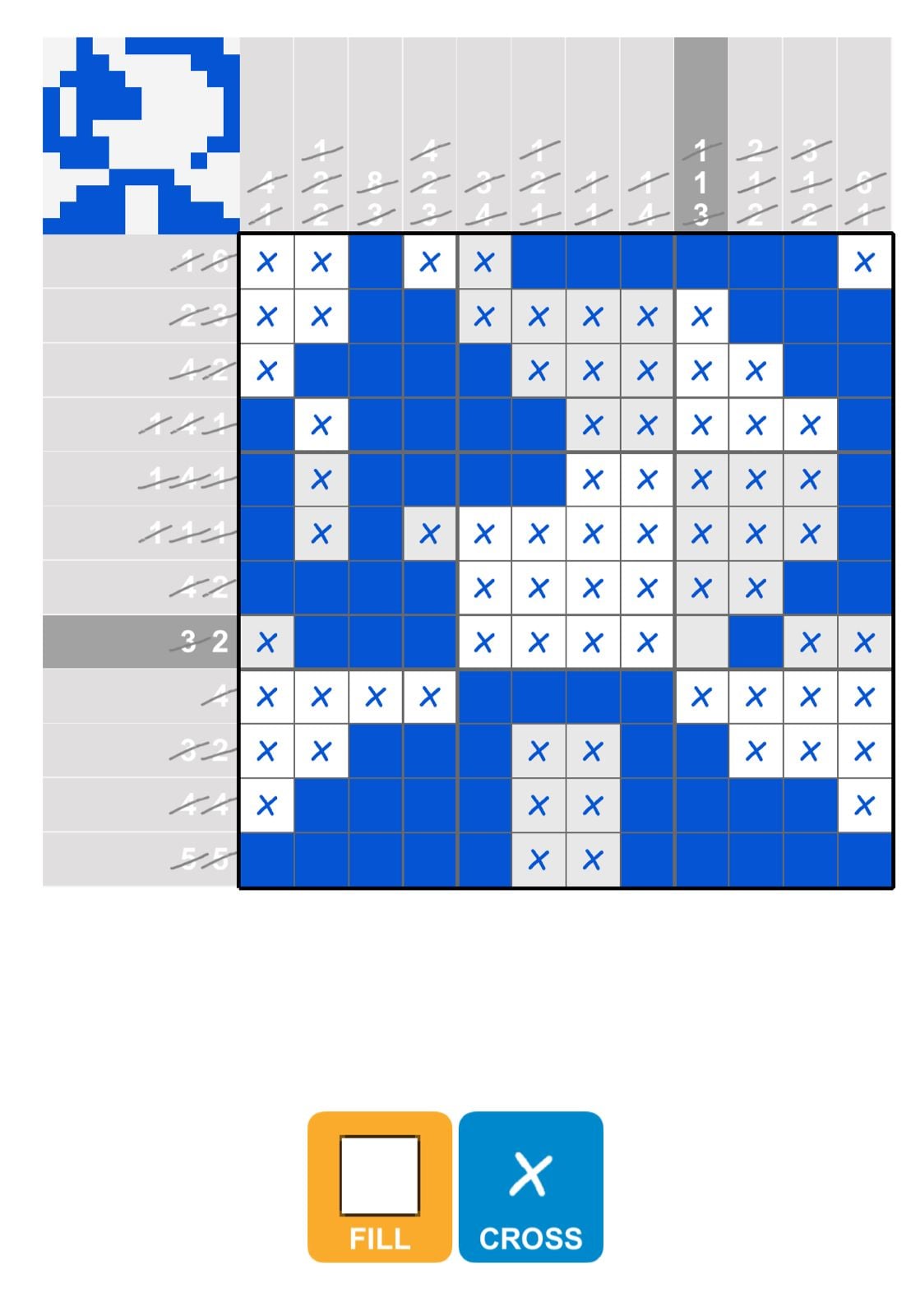This screenshot has height=1316, width=911.
Task: Tap the empty cell in row 3 2
Action: (x=701, y=642)
